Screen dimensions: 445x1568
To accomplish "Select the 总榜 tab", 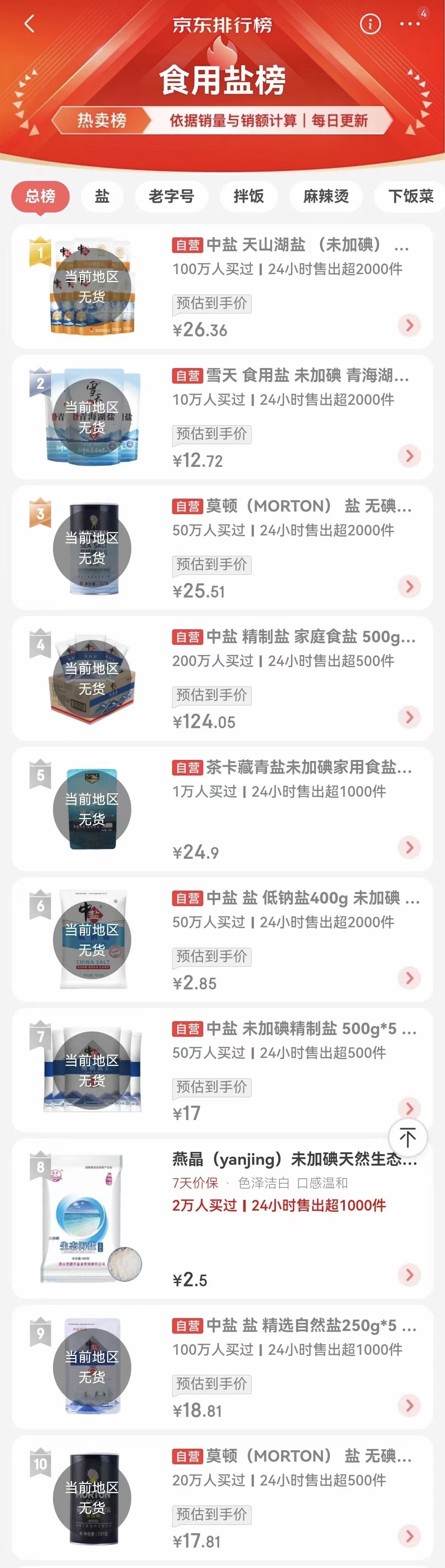I will pyautogui.click(x=40, y=197).
